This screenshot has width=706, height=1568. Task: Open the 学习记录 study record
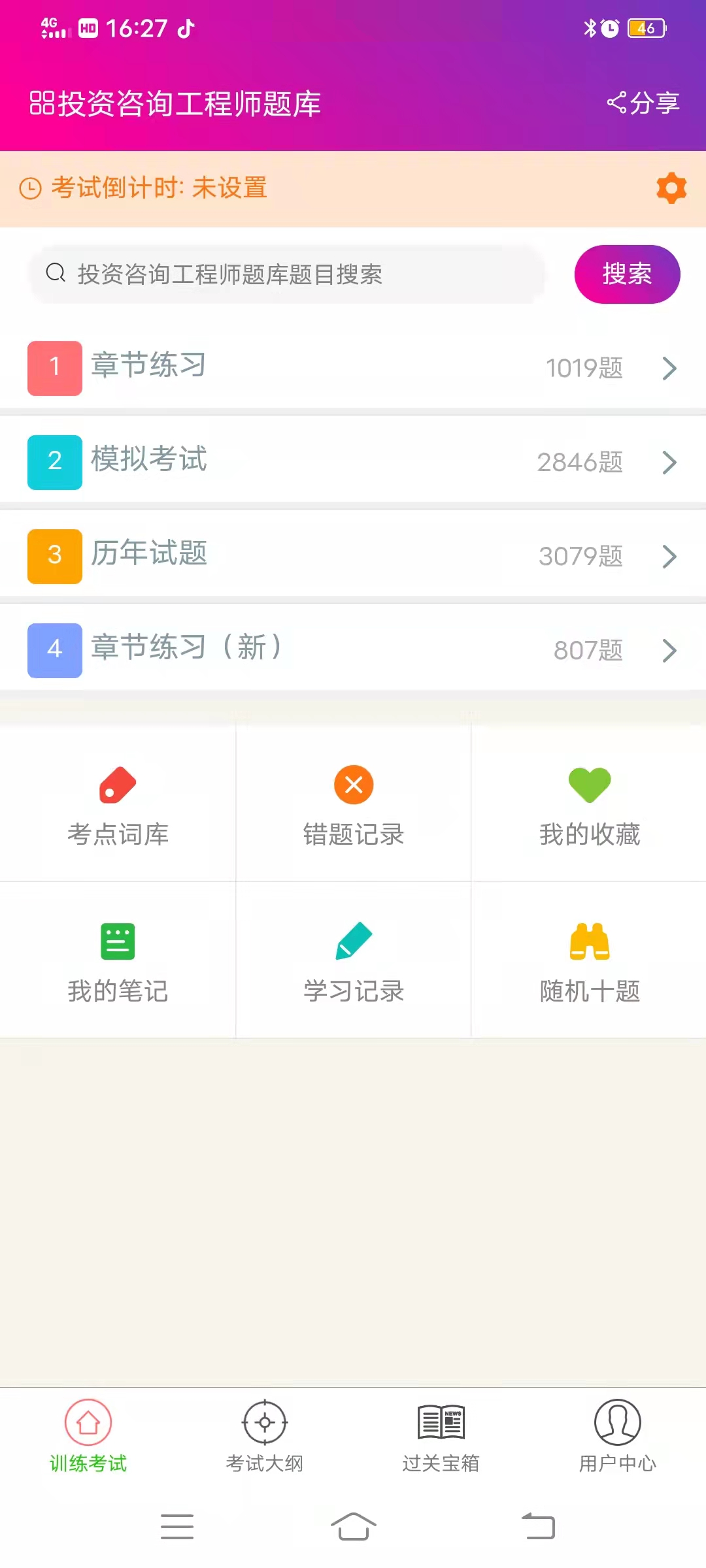point(353,960)
